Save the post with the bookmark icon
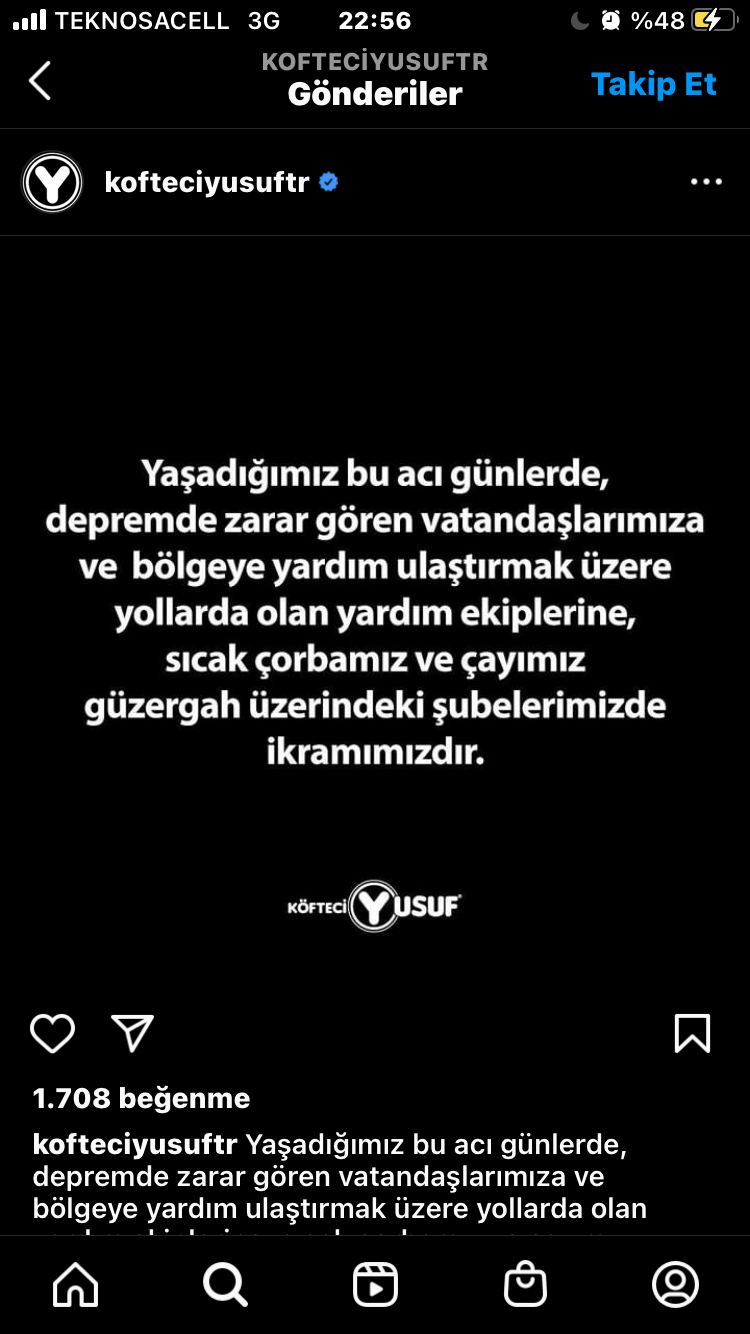This screenshot has width=750, height=1334. (x=692, y=1033)
